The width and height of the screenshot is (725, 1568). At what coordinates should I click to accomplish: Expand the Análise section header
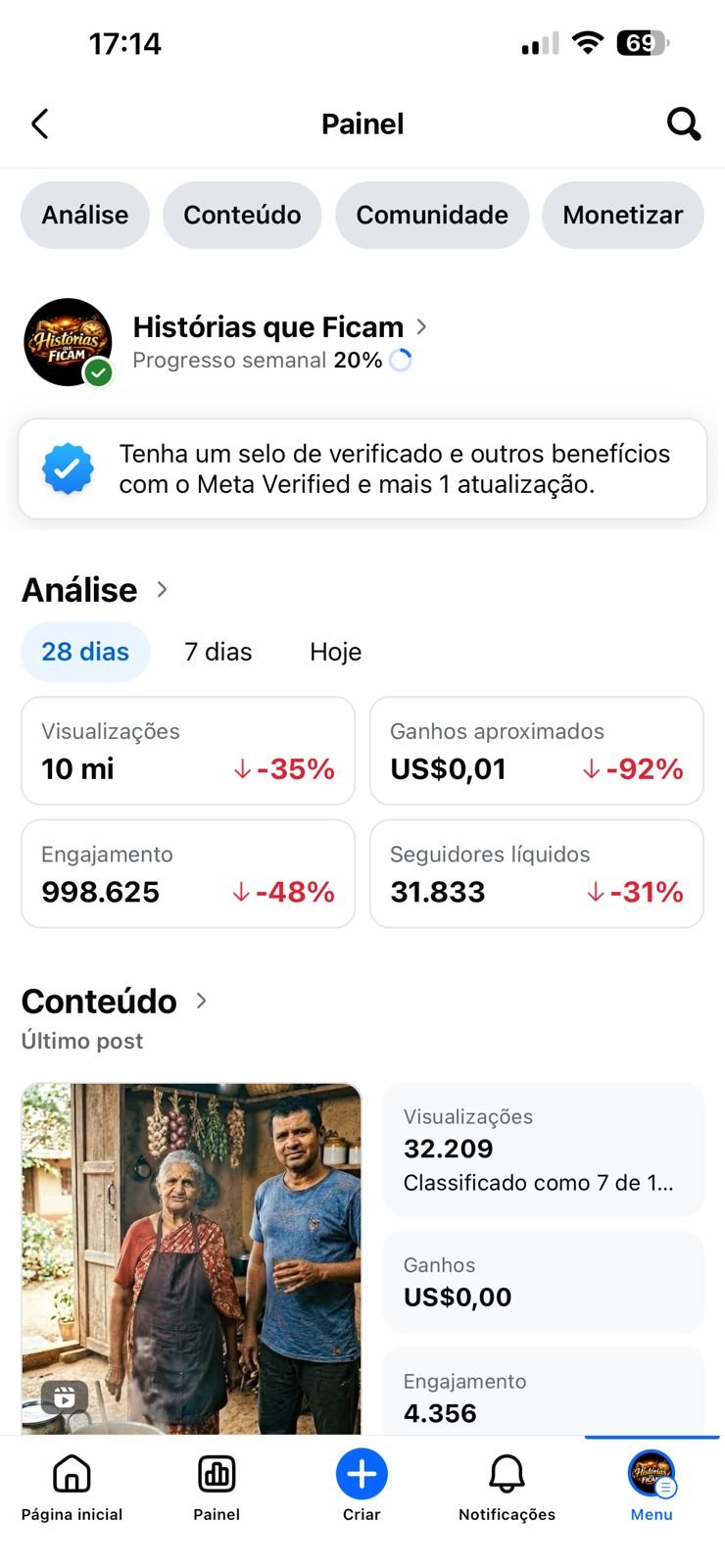[95, 590]
